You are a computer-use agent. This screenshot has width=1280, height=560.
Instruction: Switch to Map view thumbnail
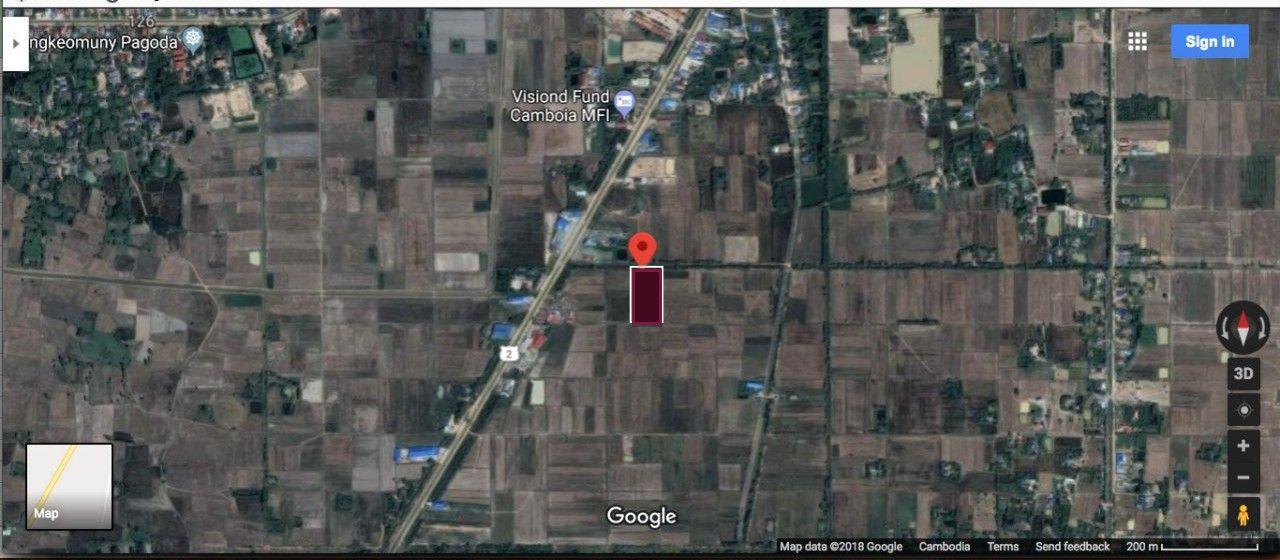69,486
